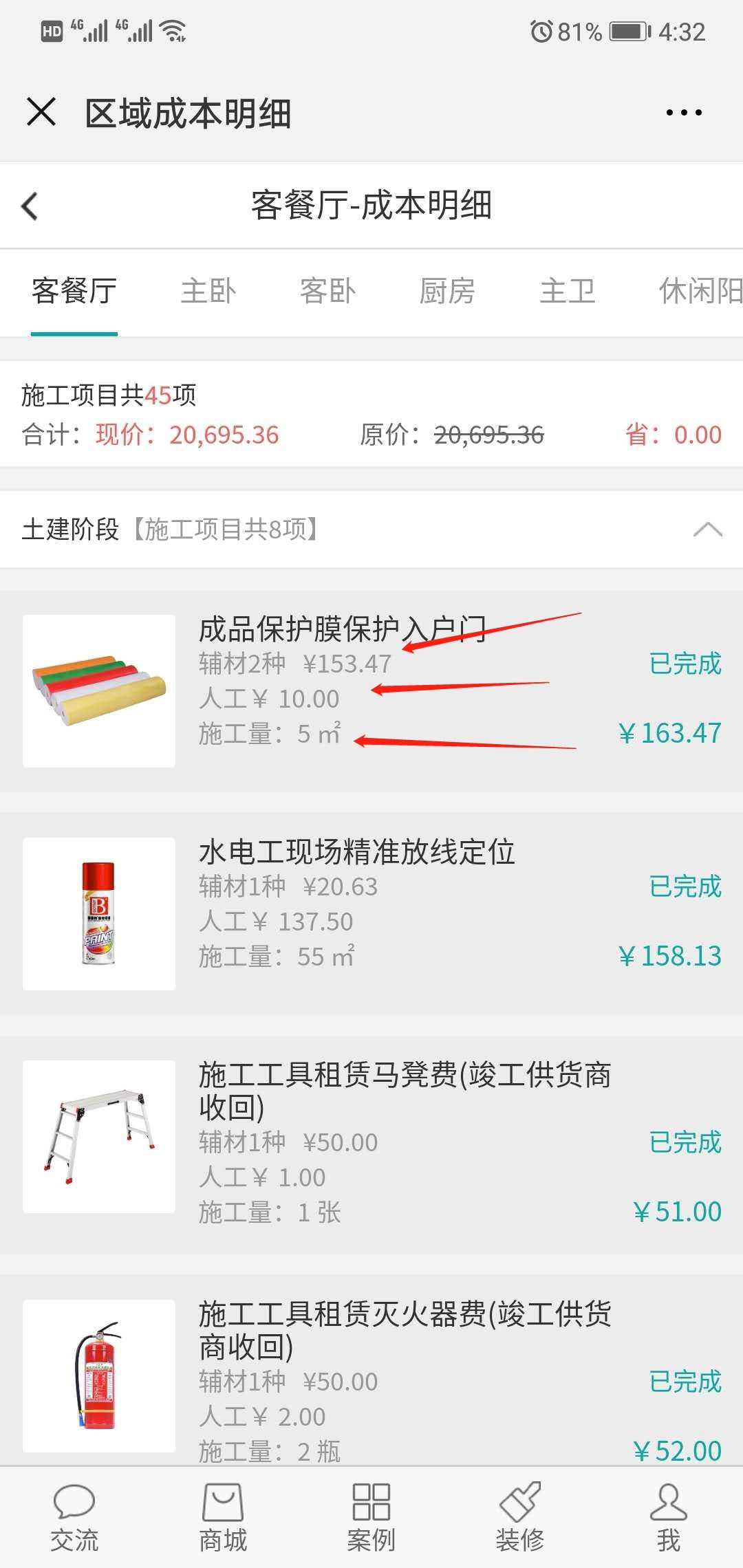This screenshot has width=743, height=1568.
Task: Select the 客餐厅 tab
Action: point(74,292)
